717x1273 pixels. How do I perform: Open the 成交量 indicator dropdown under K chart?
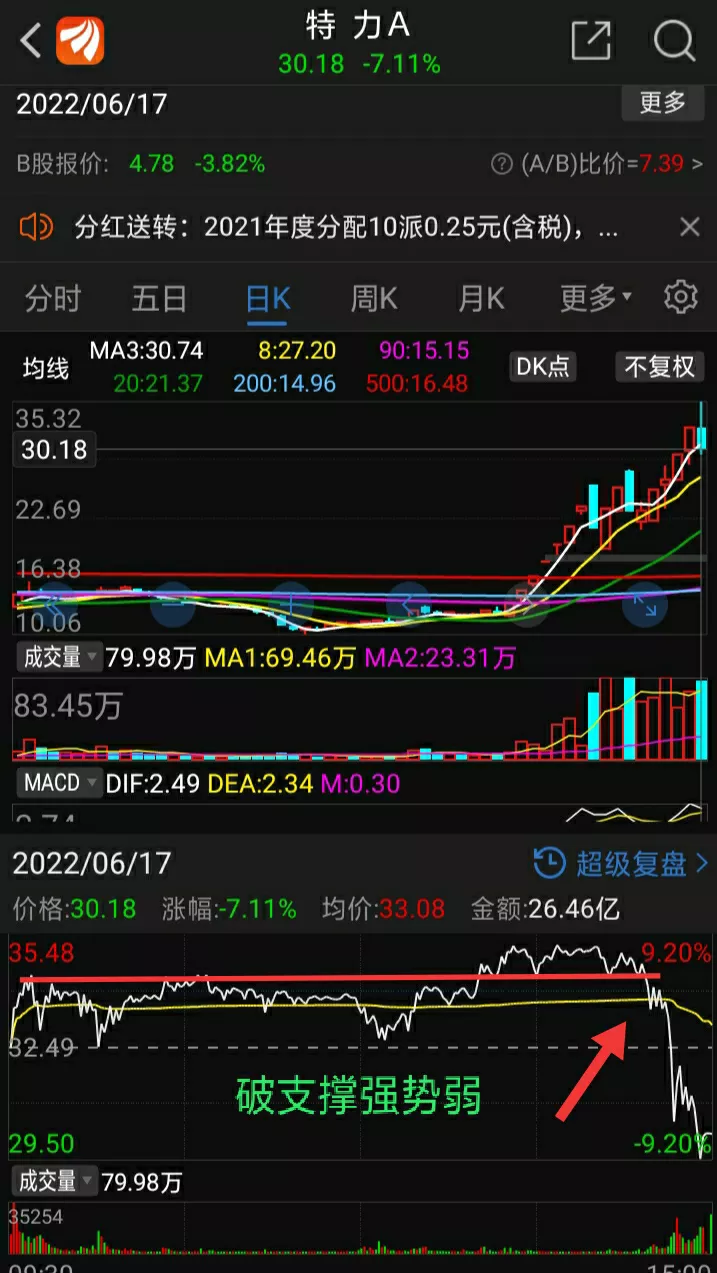[58, 657]
